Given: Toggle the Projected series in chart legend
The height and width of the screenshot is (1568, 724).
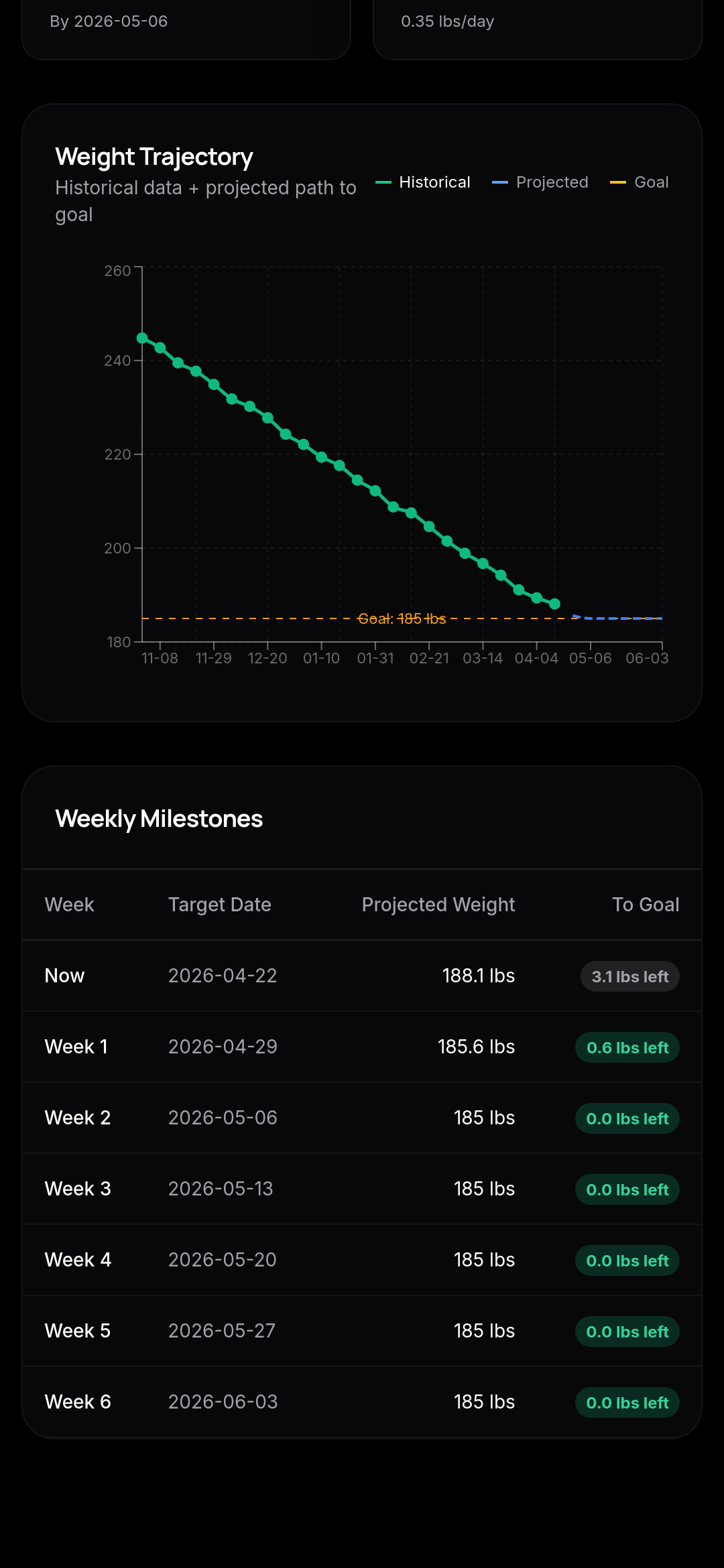Looking at the screenshot, I should pos(540,182).
